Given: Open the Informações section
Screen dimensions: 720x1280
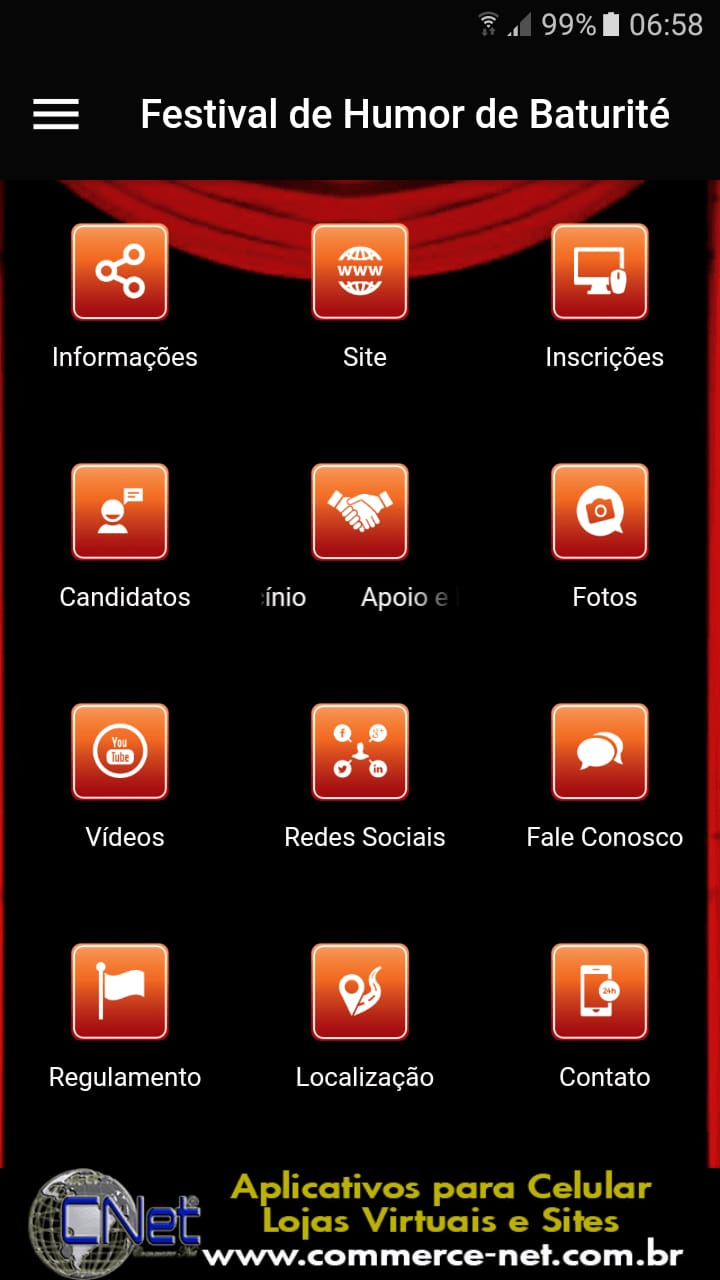Looking at the screenshot, I should [x=120, y=272].
